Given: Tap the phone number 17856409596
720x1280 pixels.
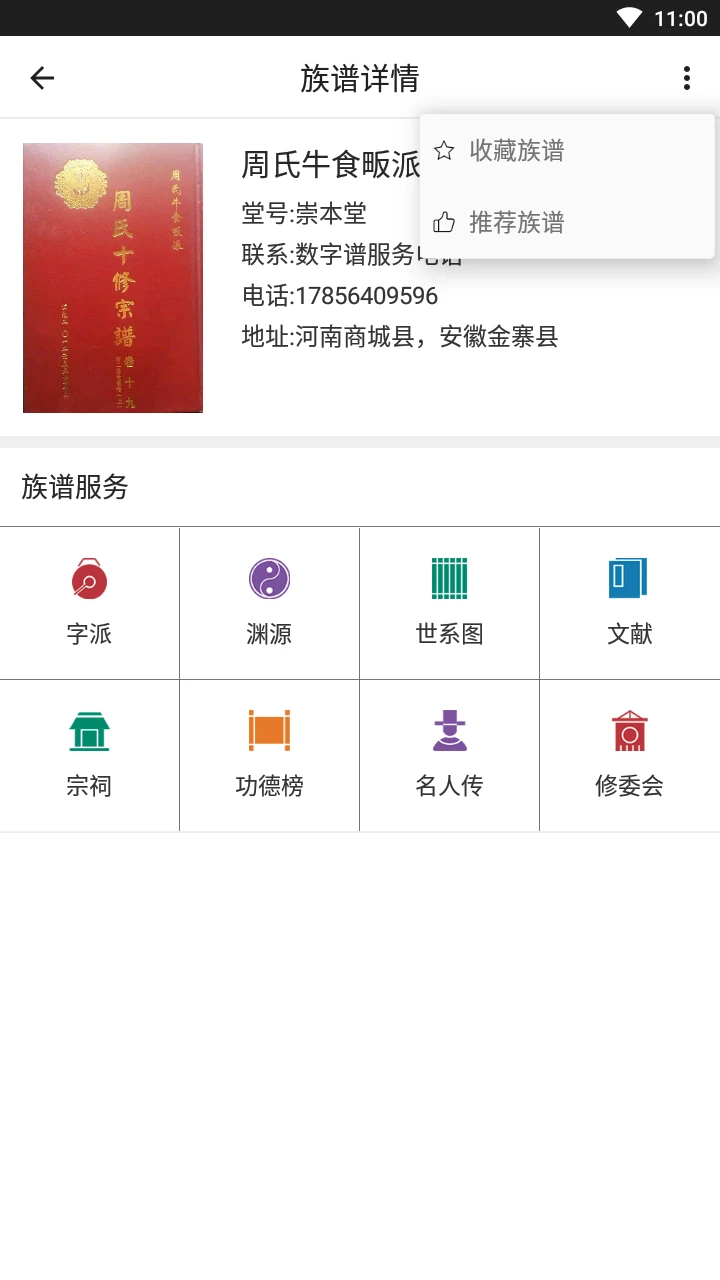Looking at the screenshot, I should (339, 295).
